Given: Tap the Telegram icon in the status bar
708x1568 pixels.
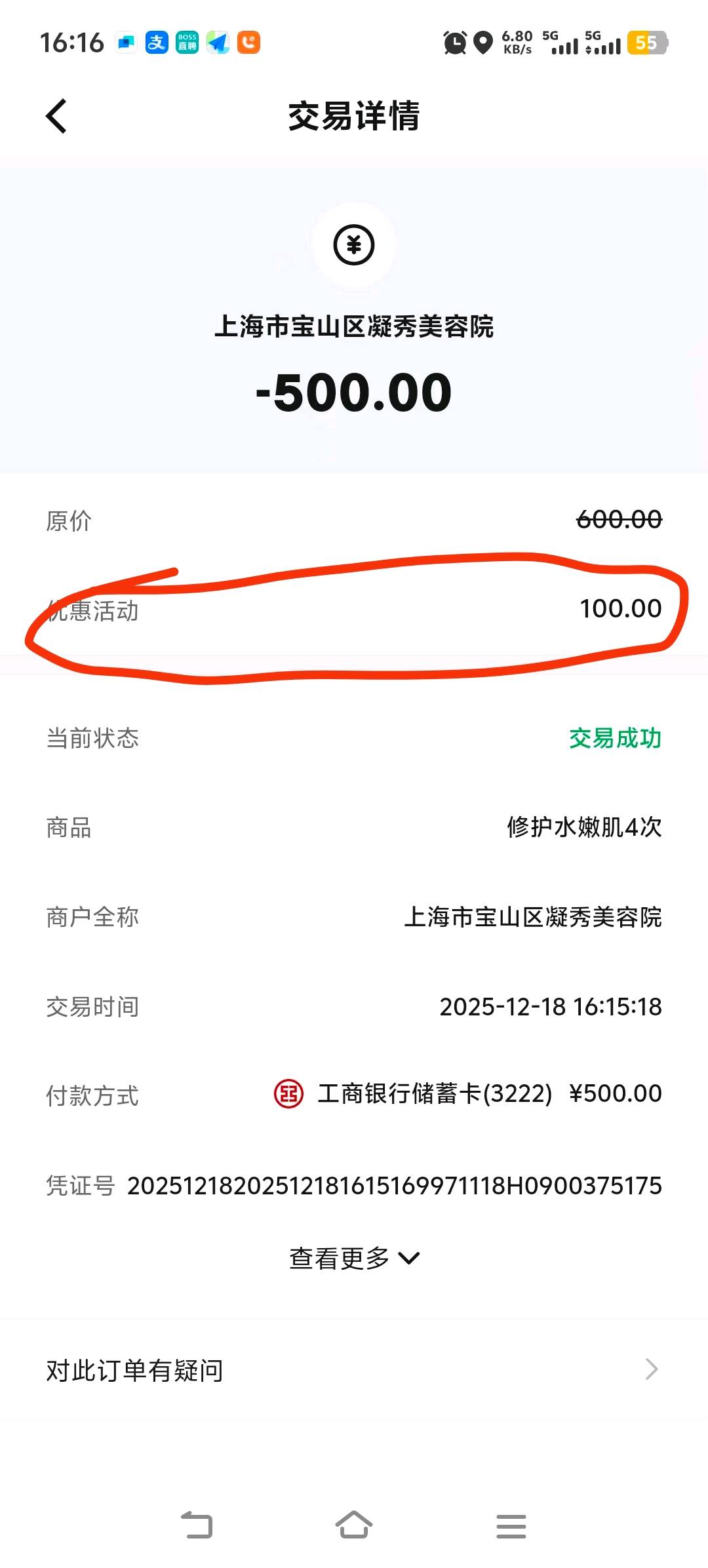Looking at the screenshot, I should pyautogui.click(x=218, y=42).
